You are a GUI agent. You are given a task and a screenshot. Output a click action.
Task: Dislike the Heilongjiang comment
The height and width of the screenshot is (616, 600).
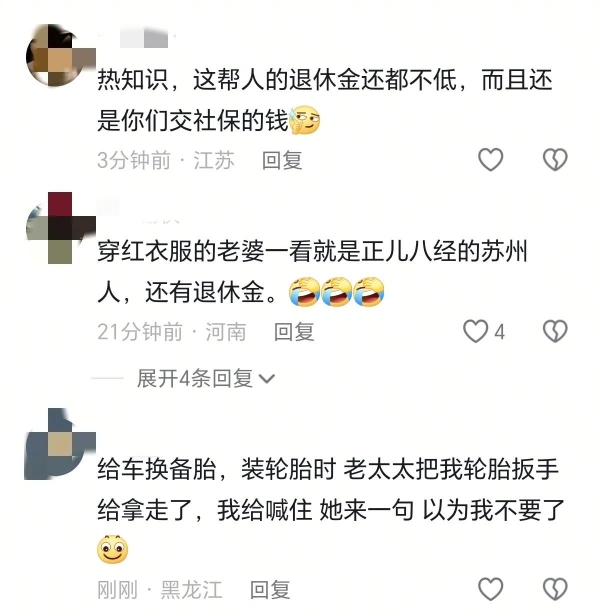(554, 589)
